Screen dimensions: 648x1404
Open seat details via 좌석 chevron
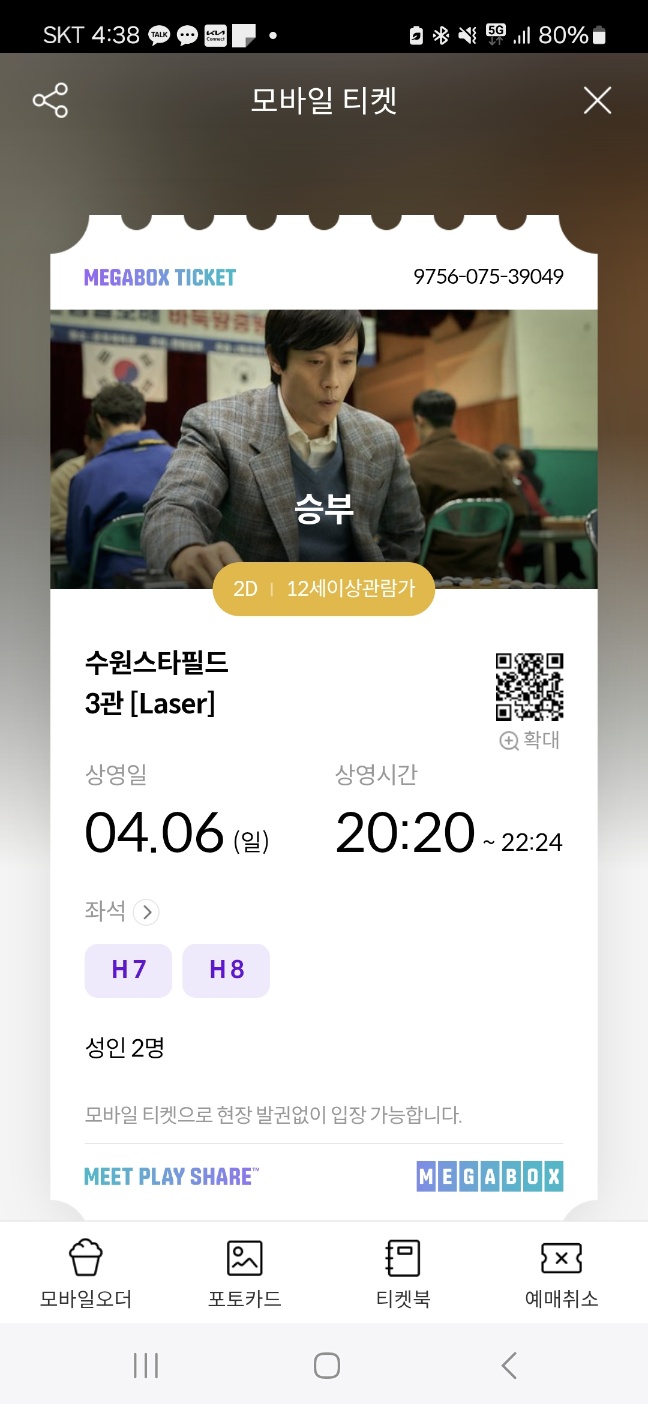coord(146,912)
